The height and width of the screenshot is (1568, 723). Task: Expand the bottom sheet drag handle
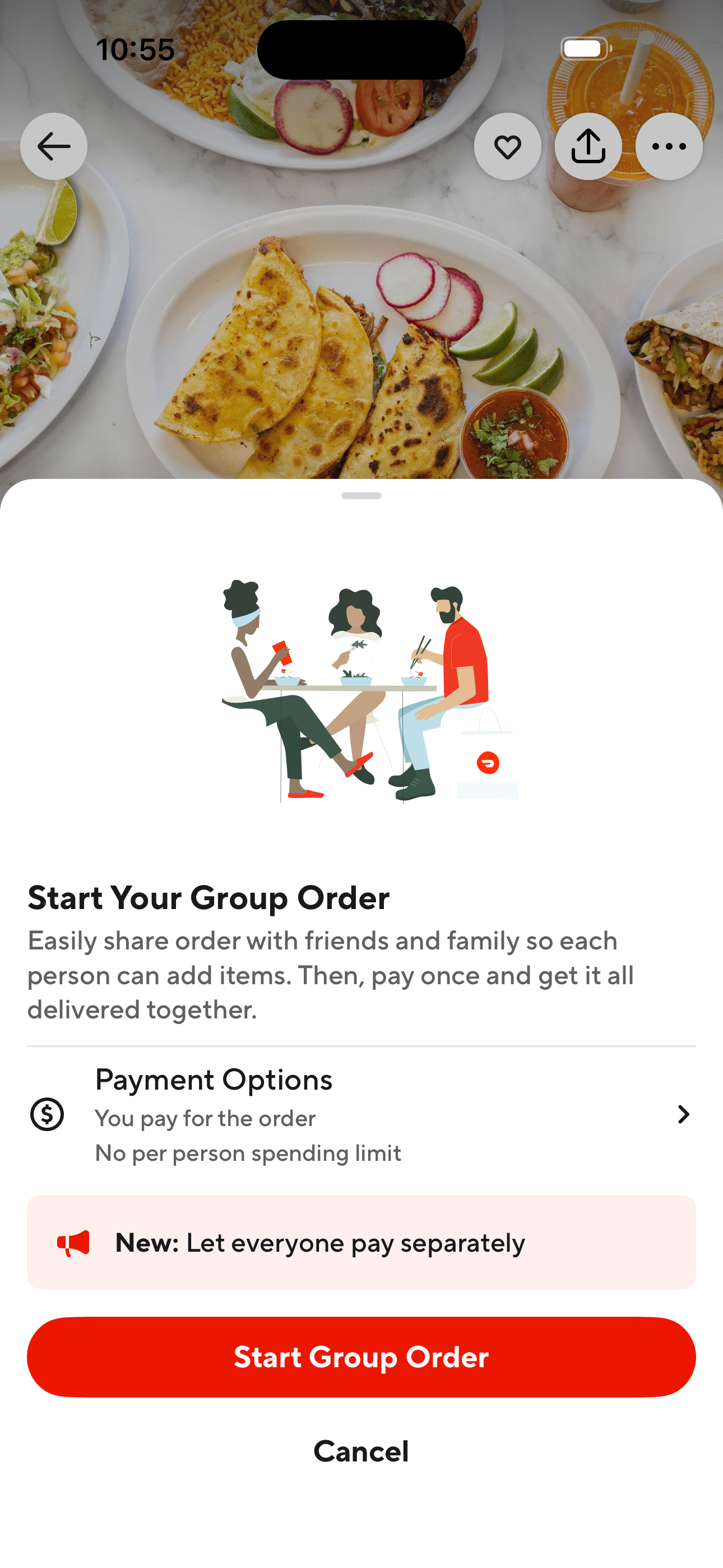(x=361, y=497)
